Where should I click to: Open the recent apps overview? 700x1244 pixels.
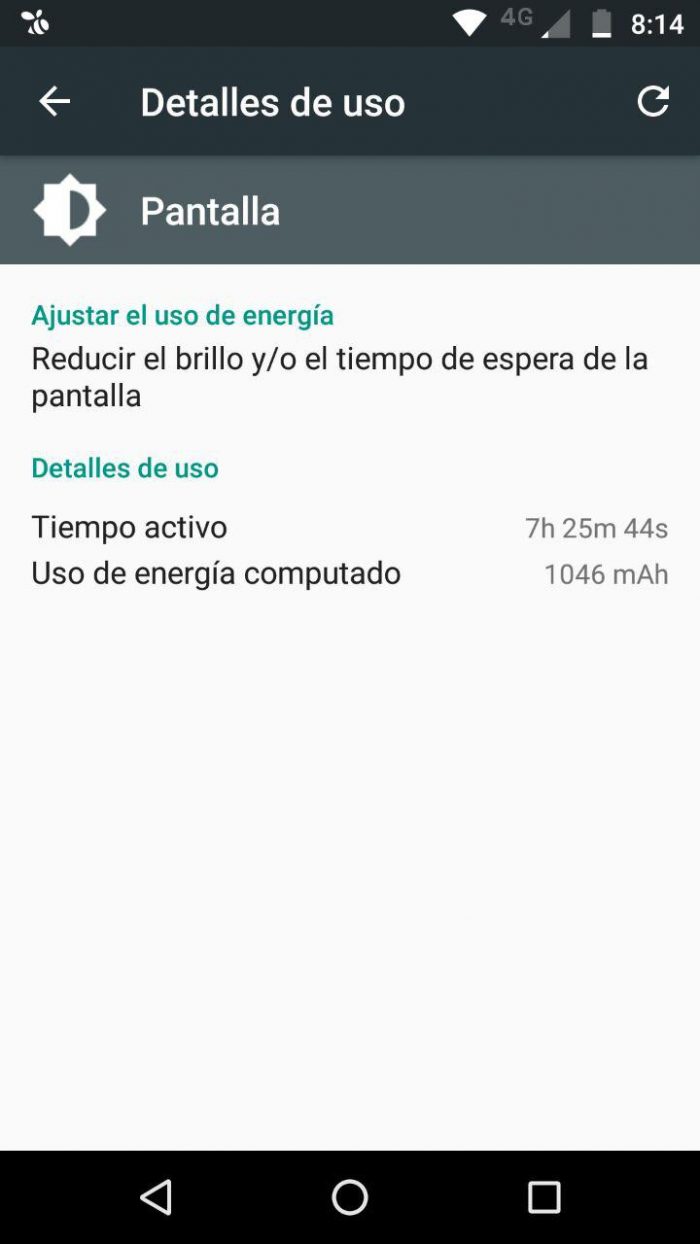point(544,1196)
